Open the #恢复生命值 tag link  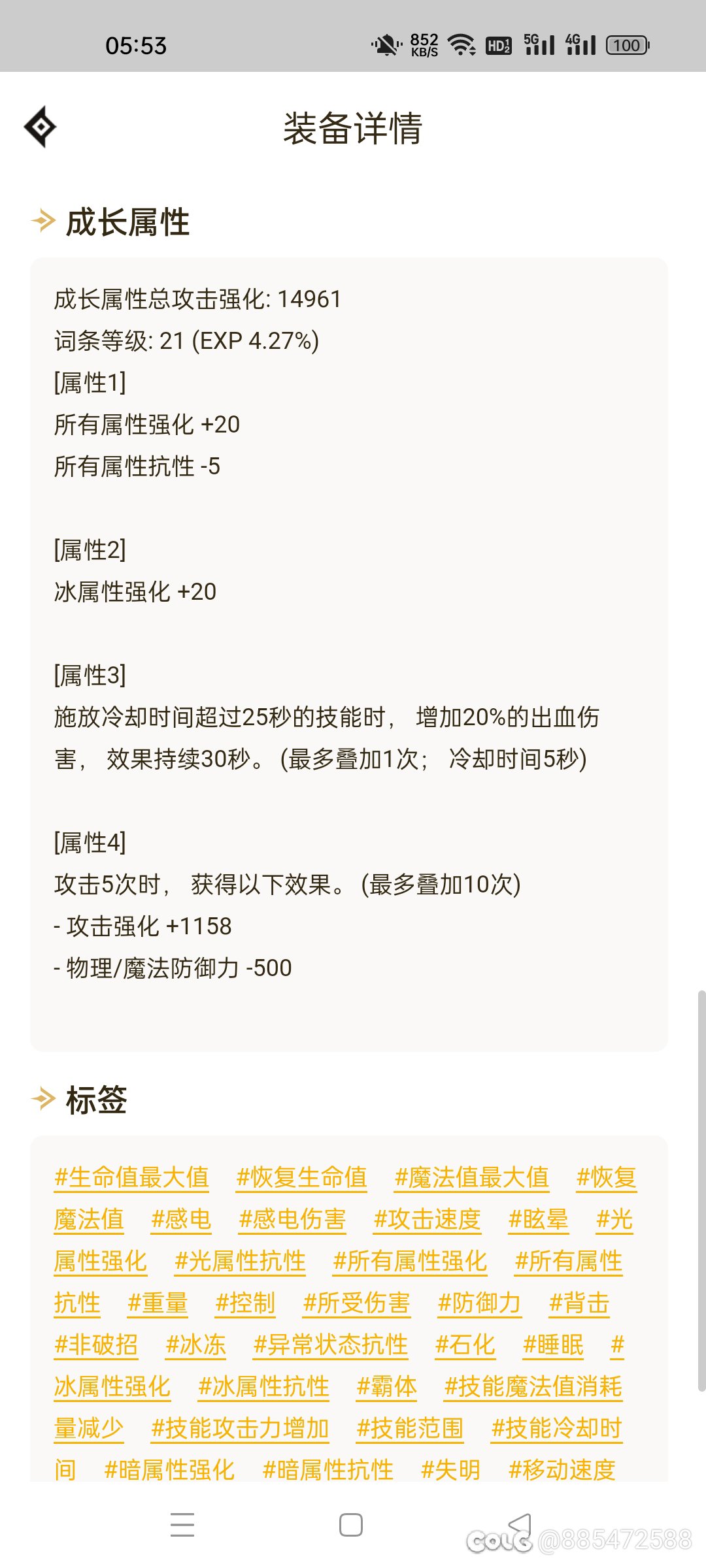tap(301, 1177)
